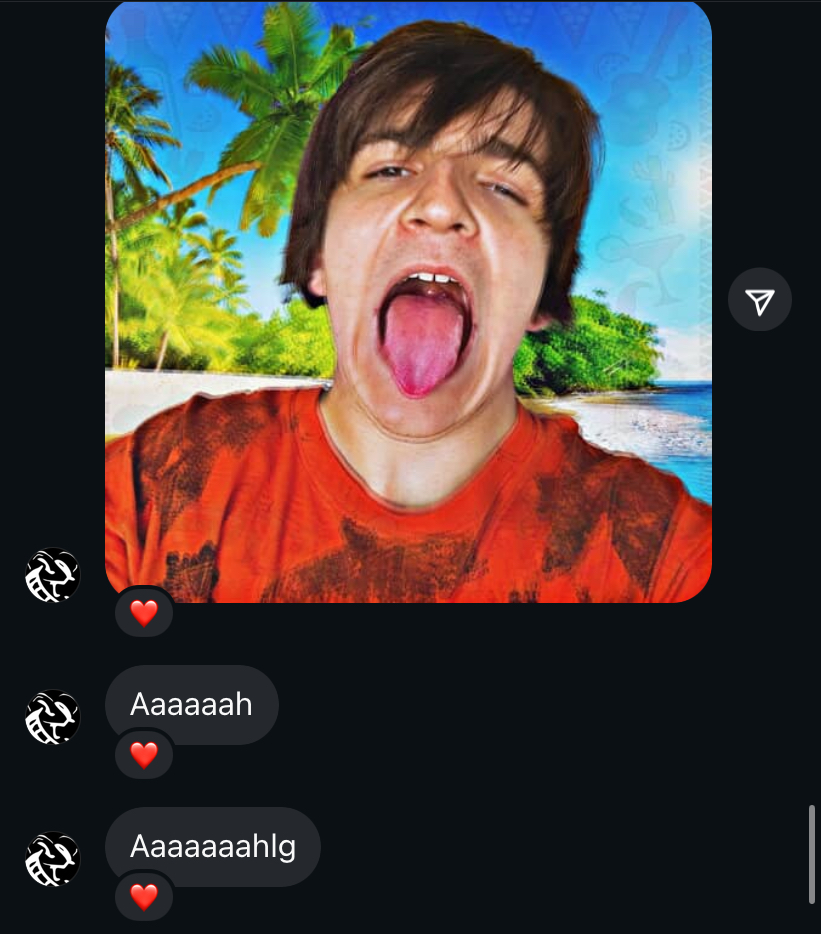
Task: Open sender's avatar beside the photo
Action: pyautogui.click(x=52, y=576)
